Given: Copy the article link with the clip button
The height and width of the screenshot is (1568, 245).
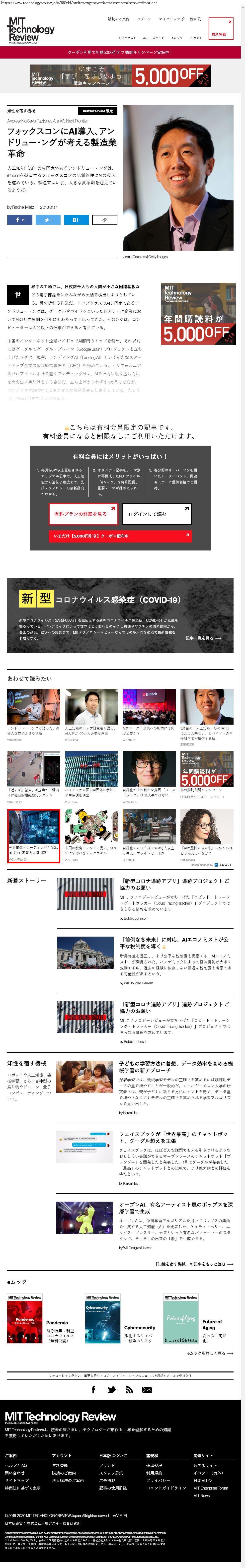Looking at the screenshot, I should 105,220.
